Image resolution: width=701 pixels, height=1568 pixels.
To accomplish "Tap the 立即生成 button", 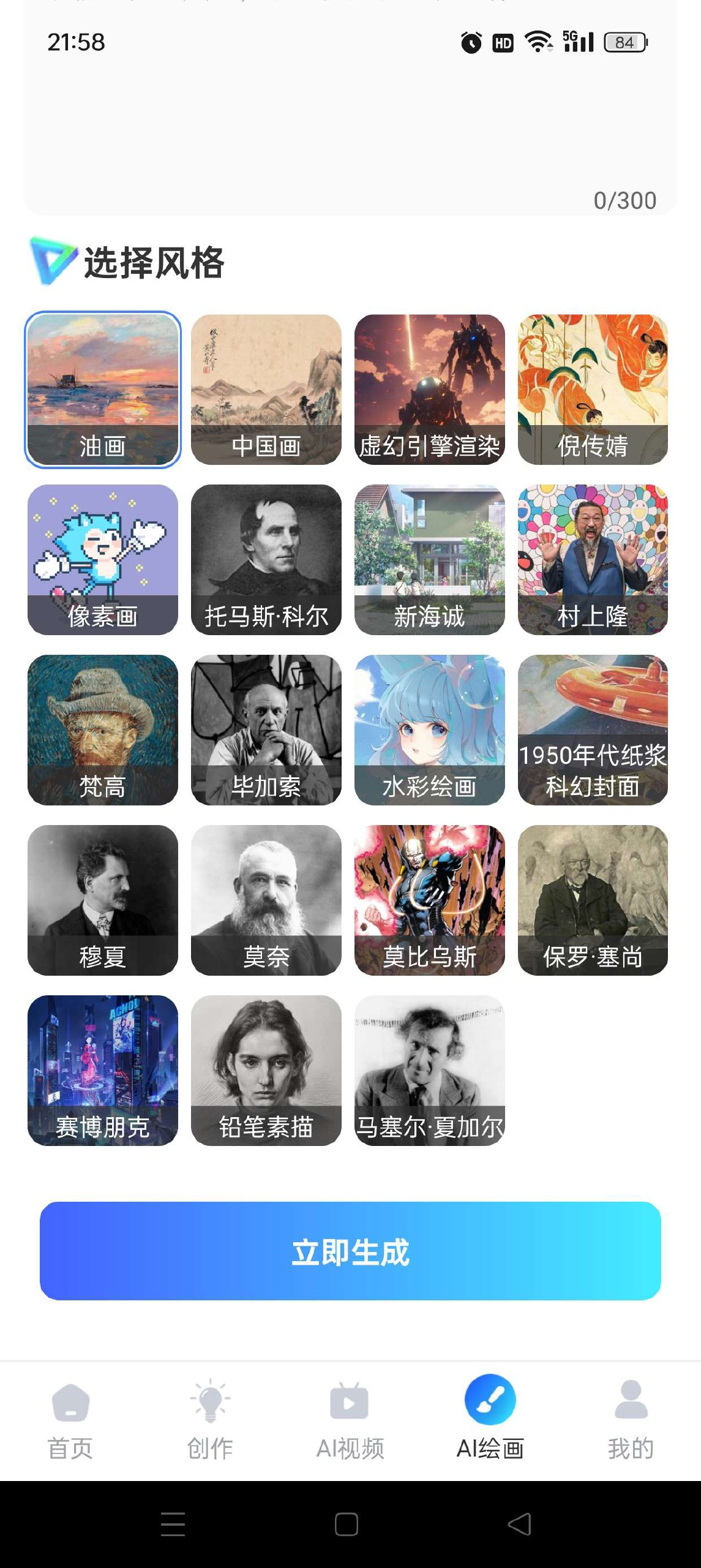I will 350,1251.
